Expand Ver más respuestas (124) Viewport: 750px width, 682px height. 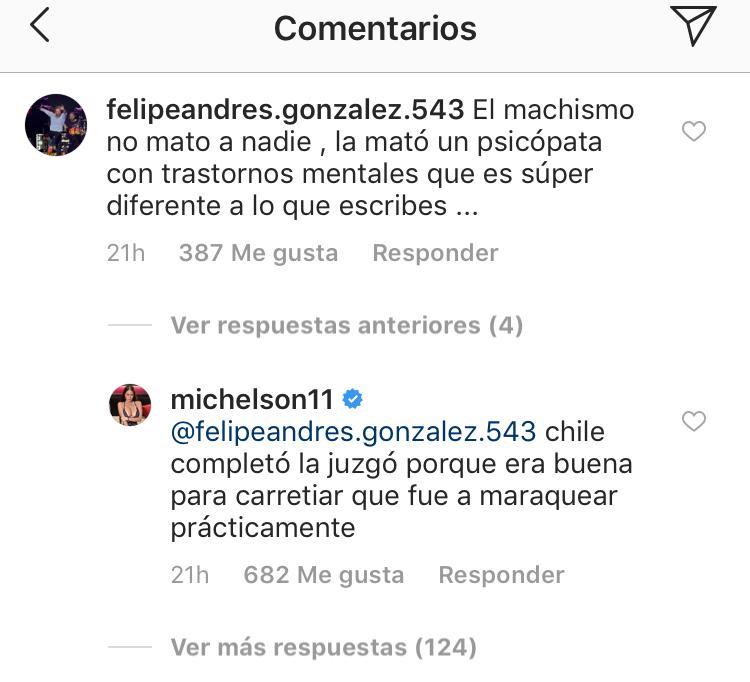tap(323, 647)
